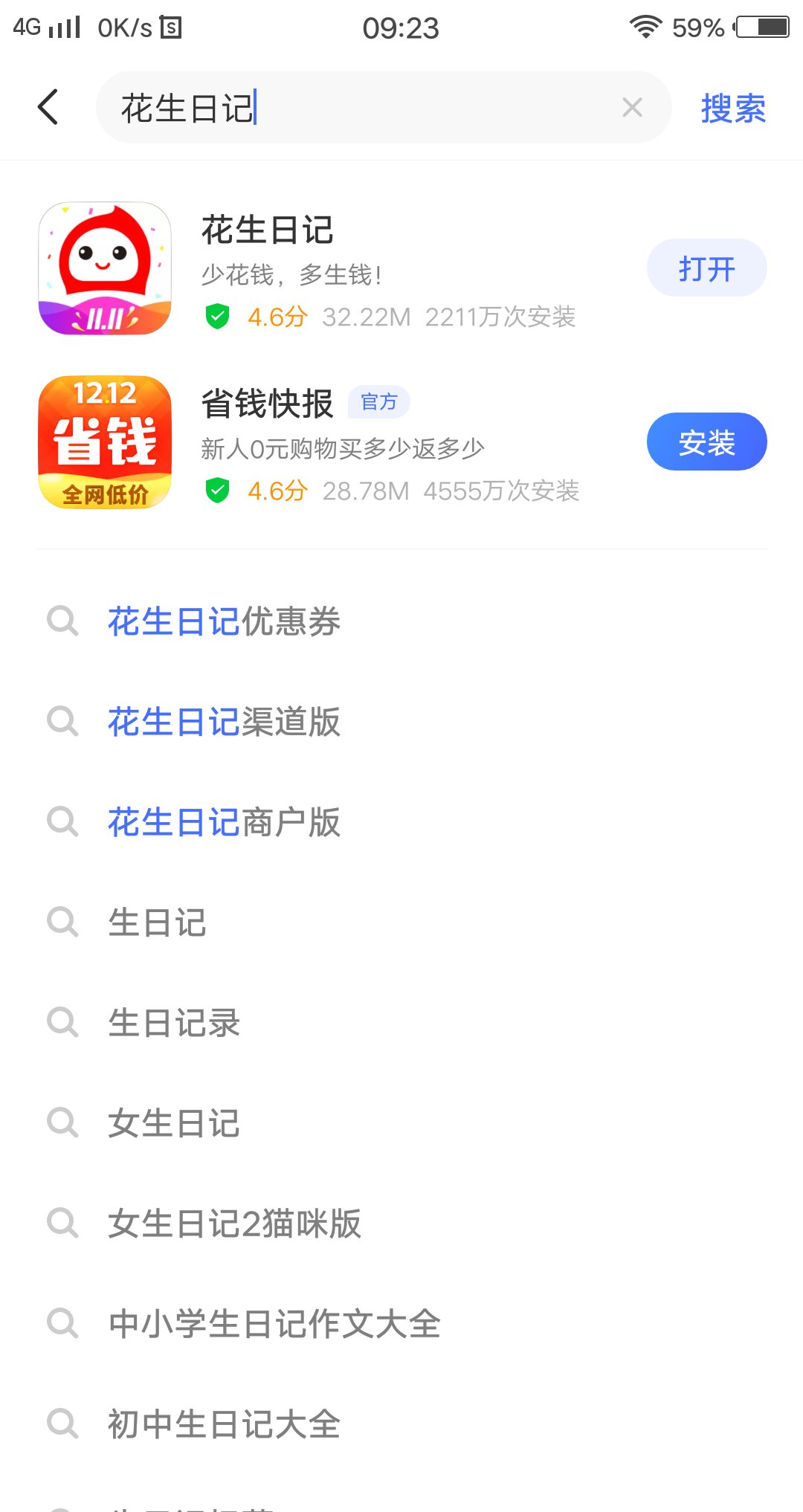Pick the 生日记录 suggestion
Viewport: 803px width, 1512px height.
pyautogui.click(x=174, y=1023)
